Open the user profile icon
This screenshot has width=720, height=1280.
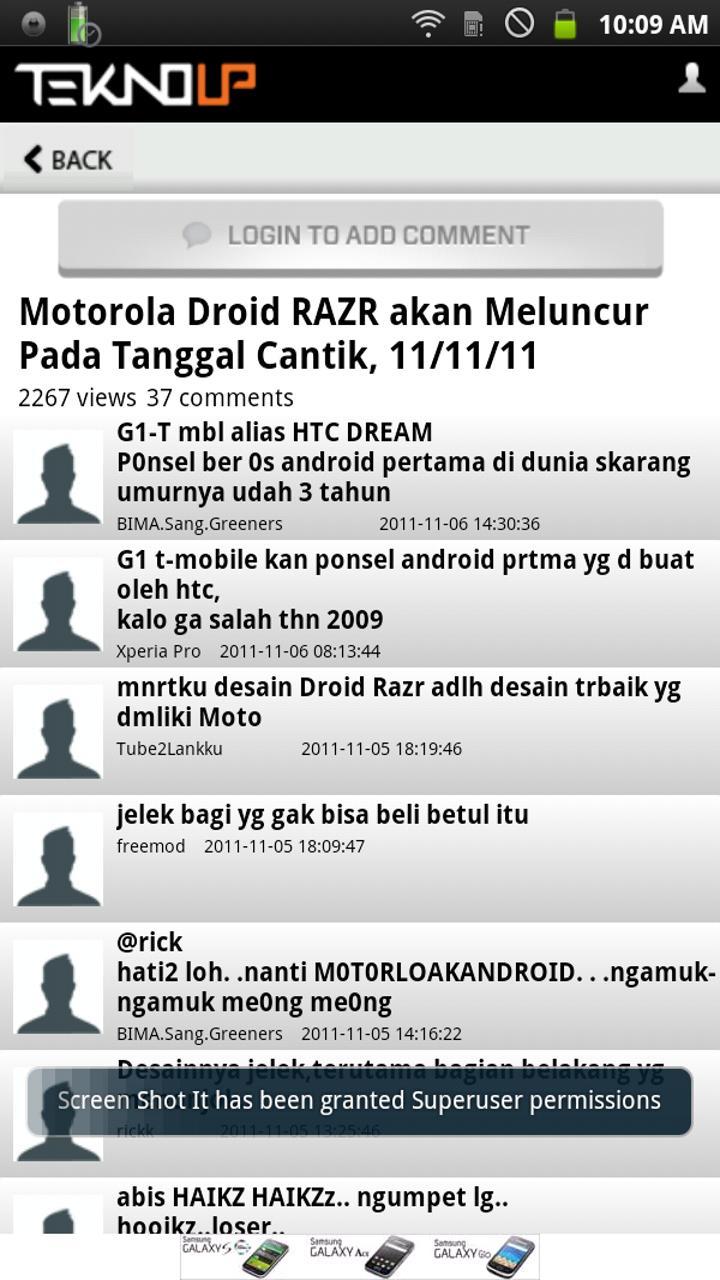(x=691, y=79)
